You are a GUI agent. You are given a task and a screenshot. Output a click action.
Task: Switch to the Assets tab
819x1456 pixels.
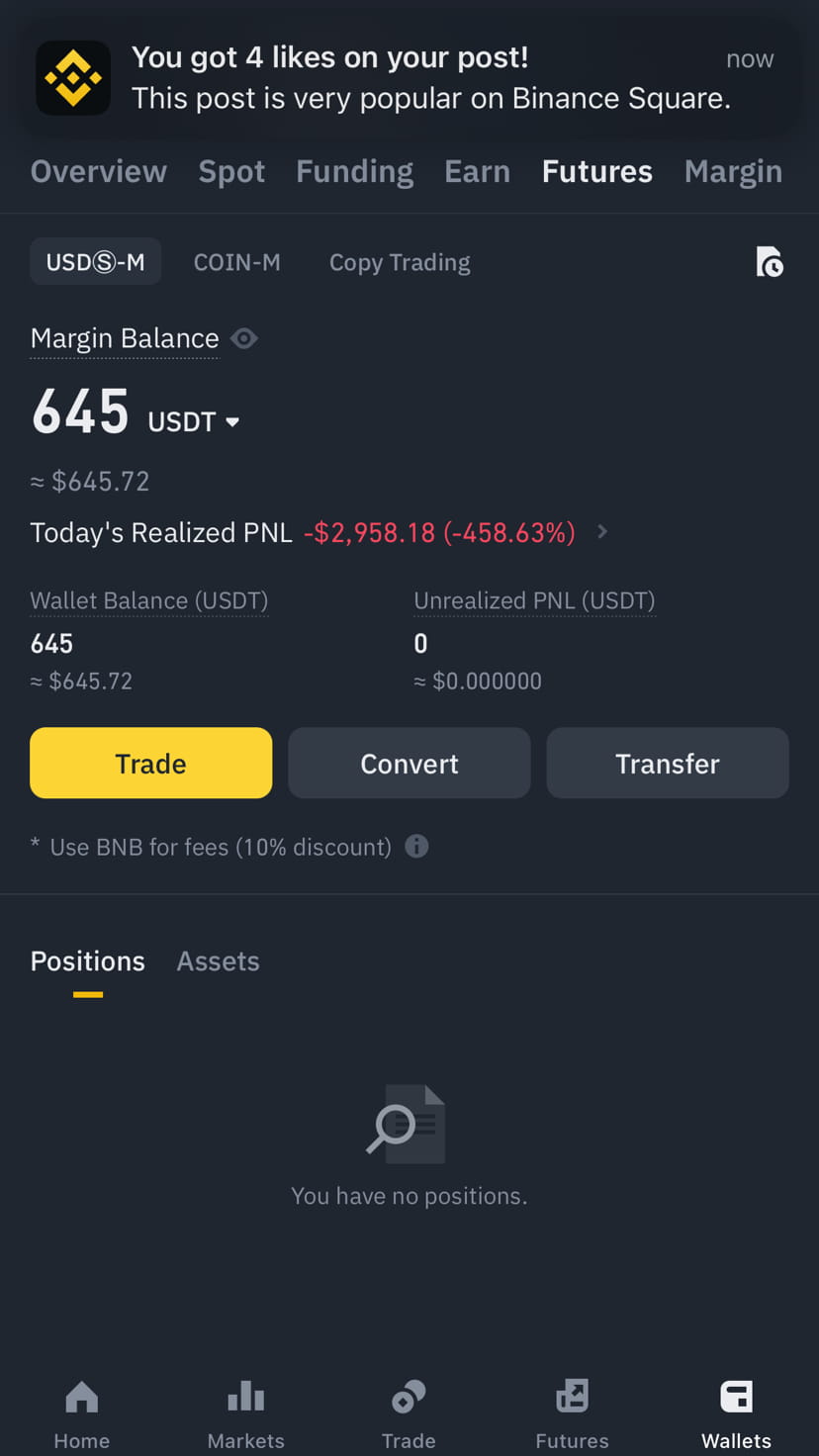click(x=218, y=960)
